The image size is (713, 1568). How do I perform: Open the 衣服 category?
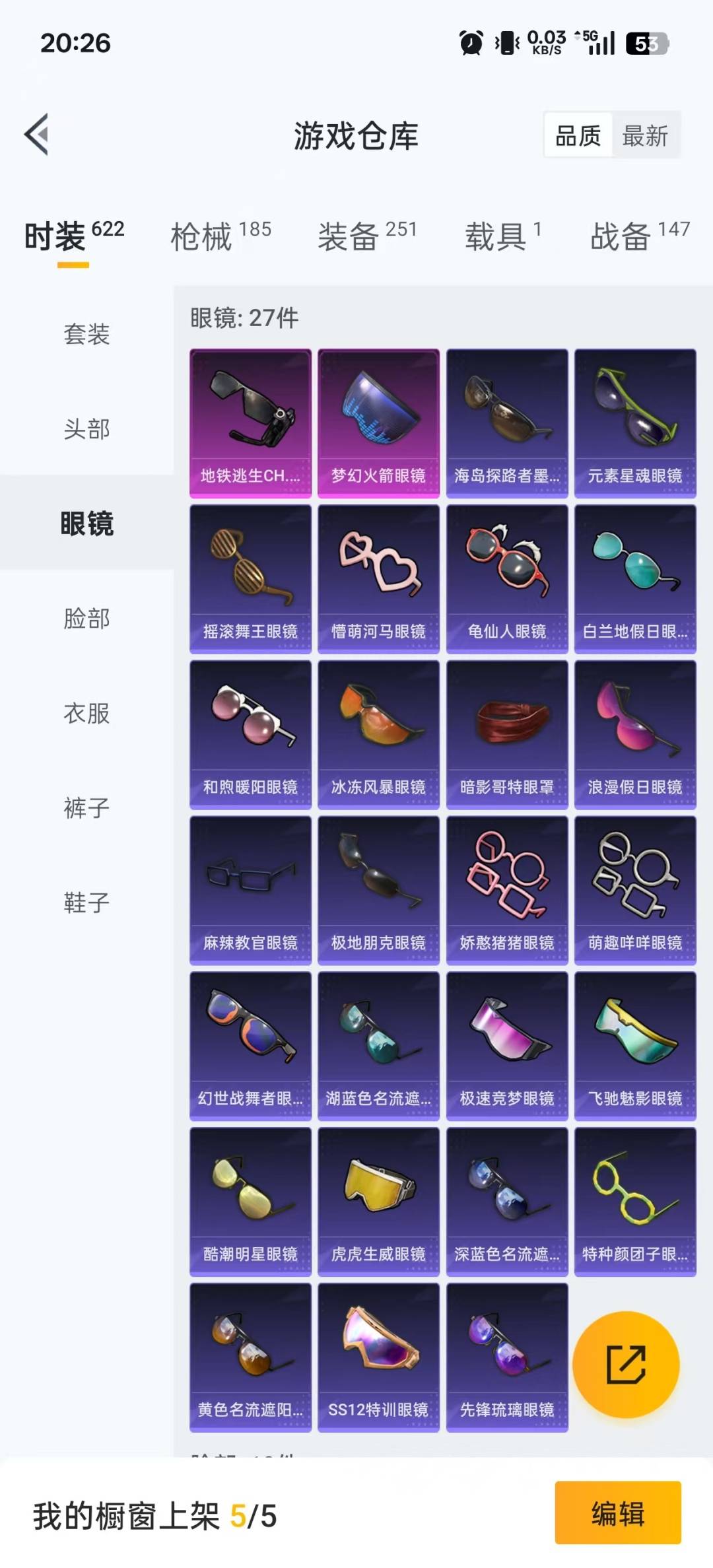pyautogui.click(x=86, y=714)
